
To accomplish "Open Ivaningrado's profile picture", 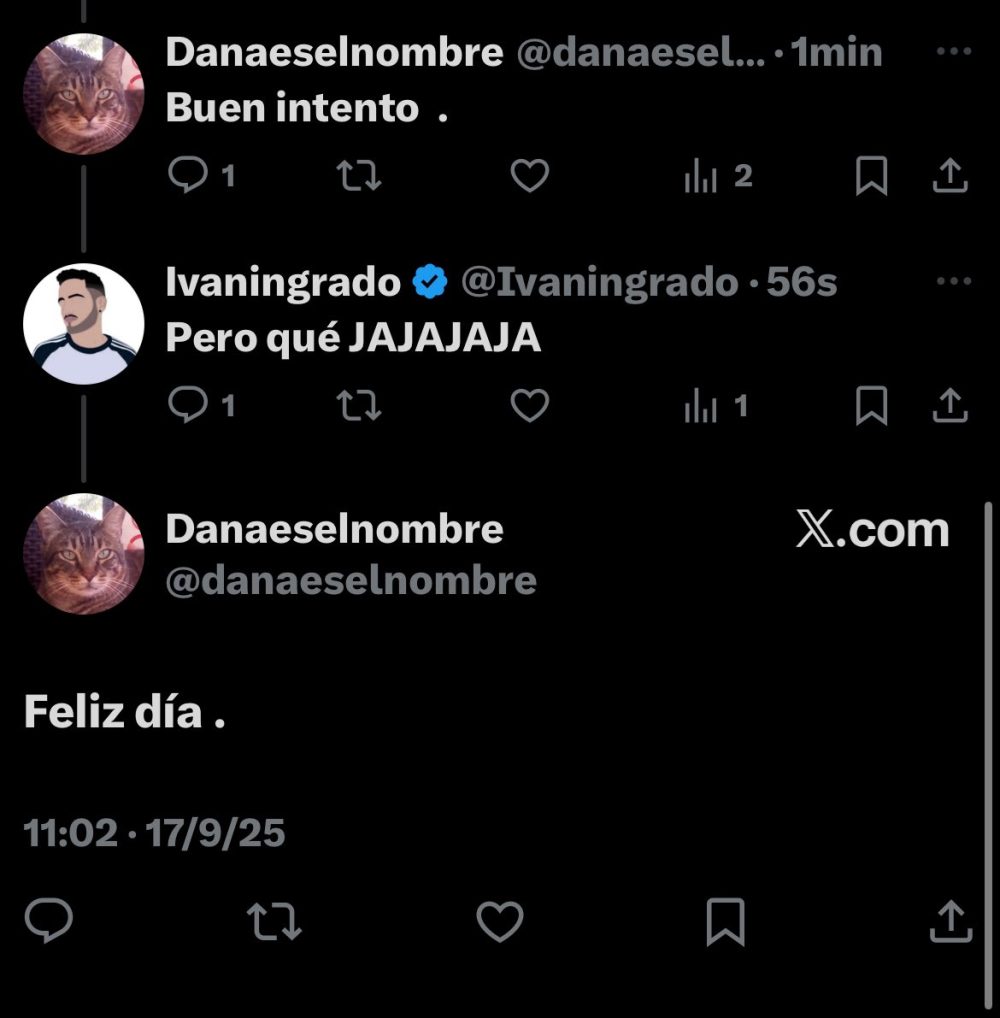I will tap(85, 322).
